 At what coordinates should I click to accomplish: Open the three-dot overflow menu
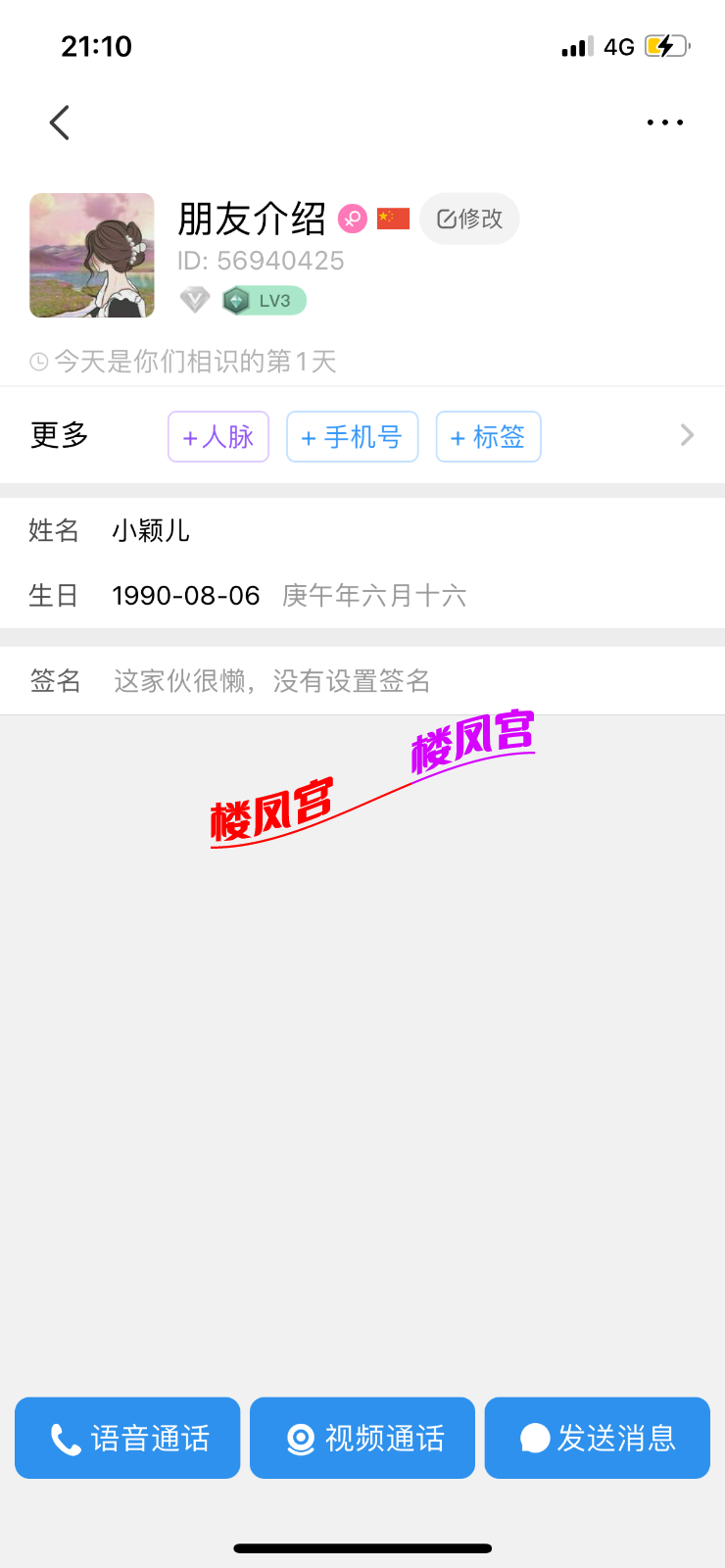click(x=665, y=122)
